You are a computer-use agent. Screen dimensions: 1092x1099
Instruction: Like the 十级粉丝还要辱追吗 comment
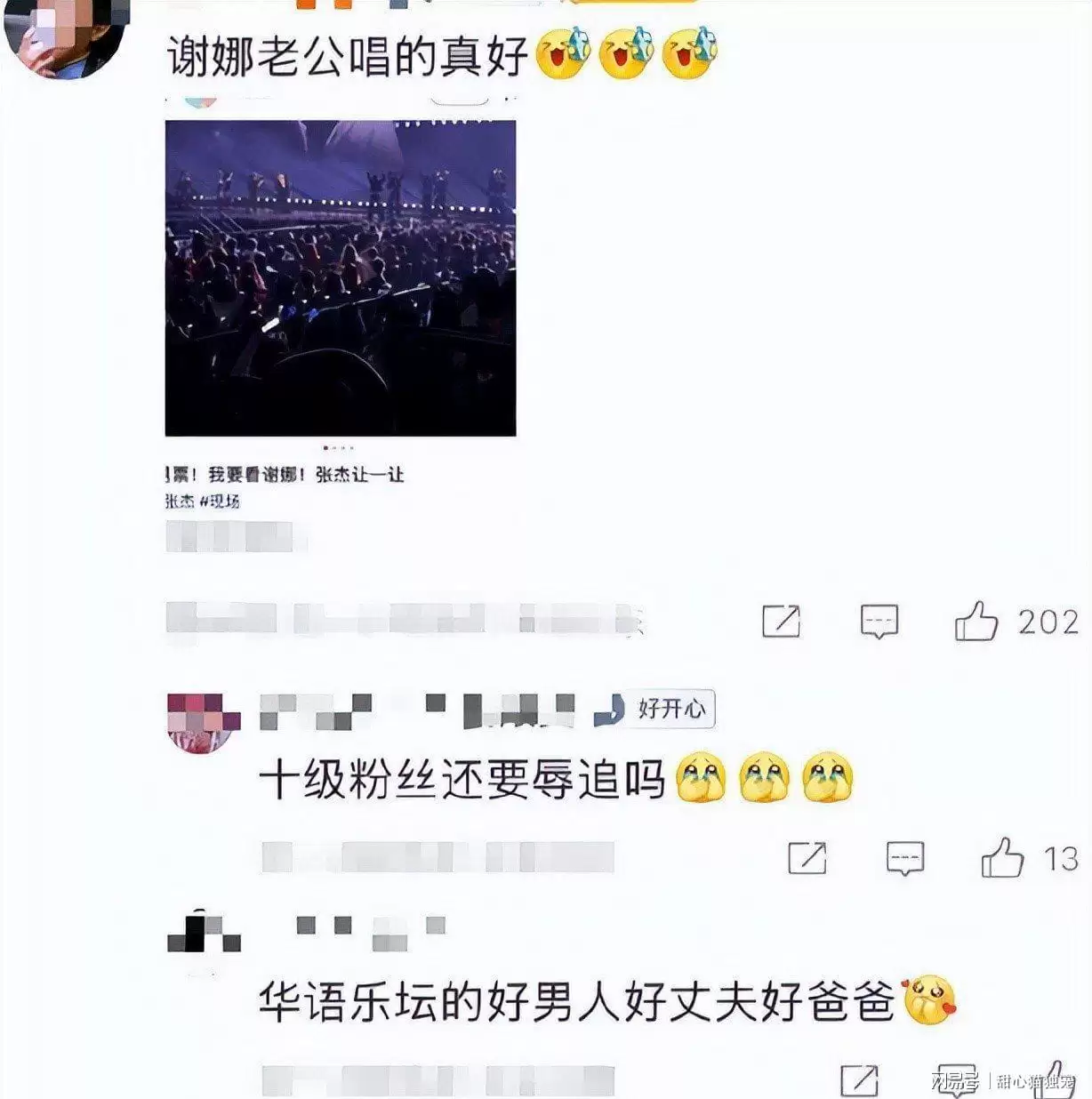coord(1002,858)
